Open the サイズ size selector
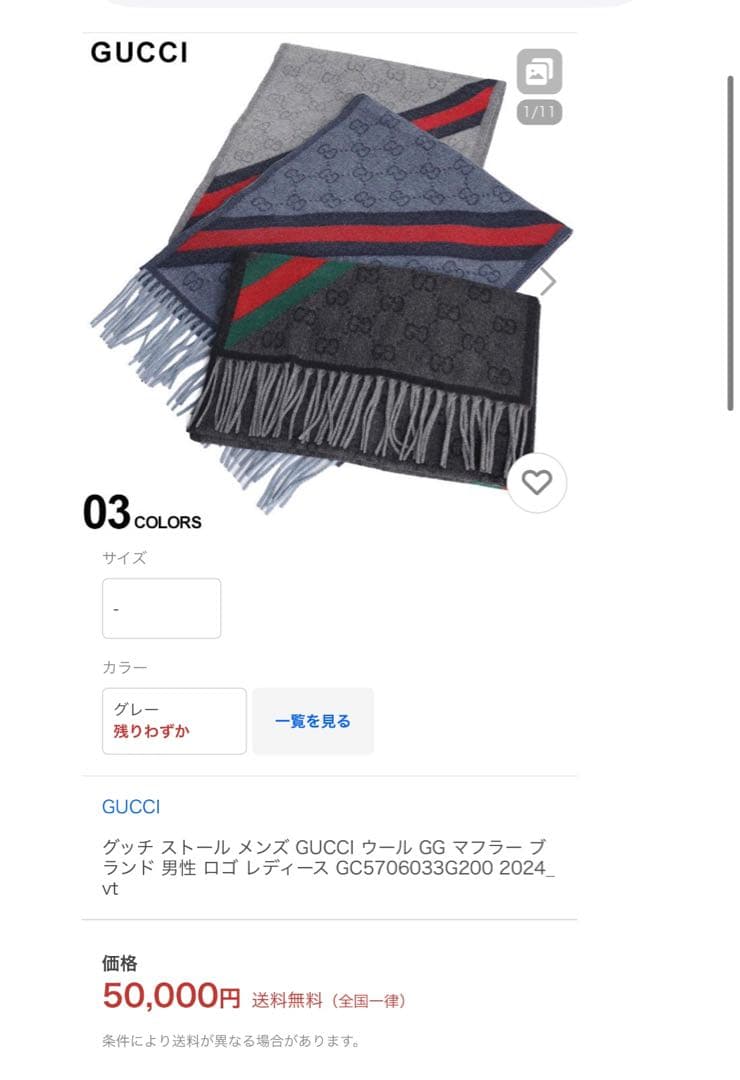 click(x=161, y=608)
